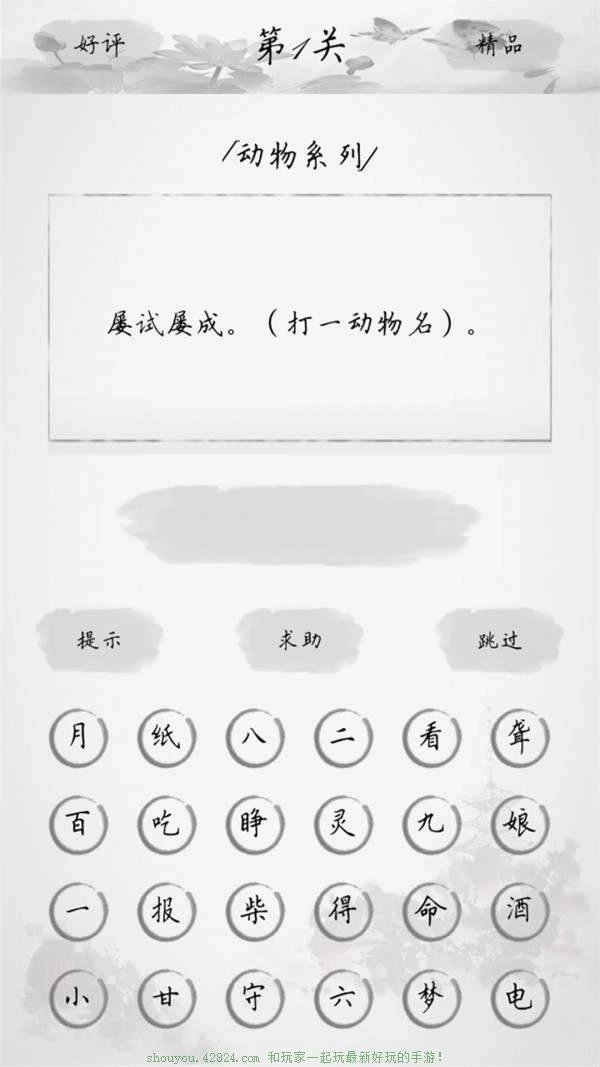Select the character 百

coord(78,824)
